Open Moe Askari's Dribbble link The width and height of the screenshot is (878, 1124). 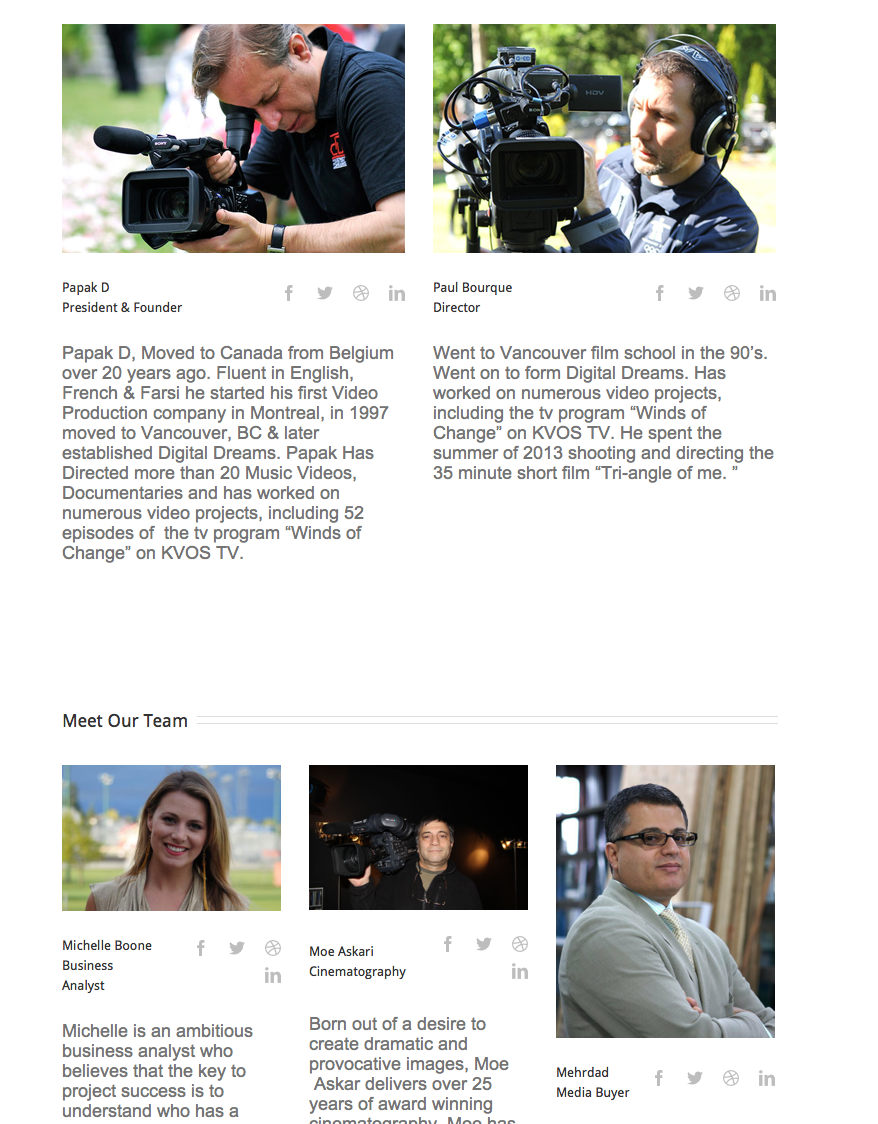click(520, 944)
